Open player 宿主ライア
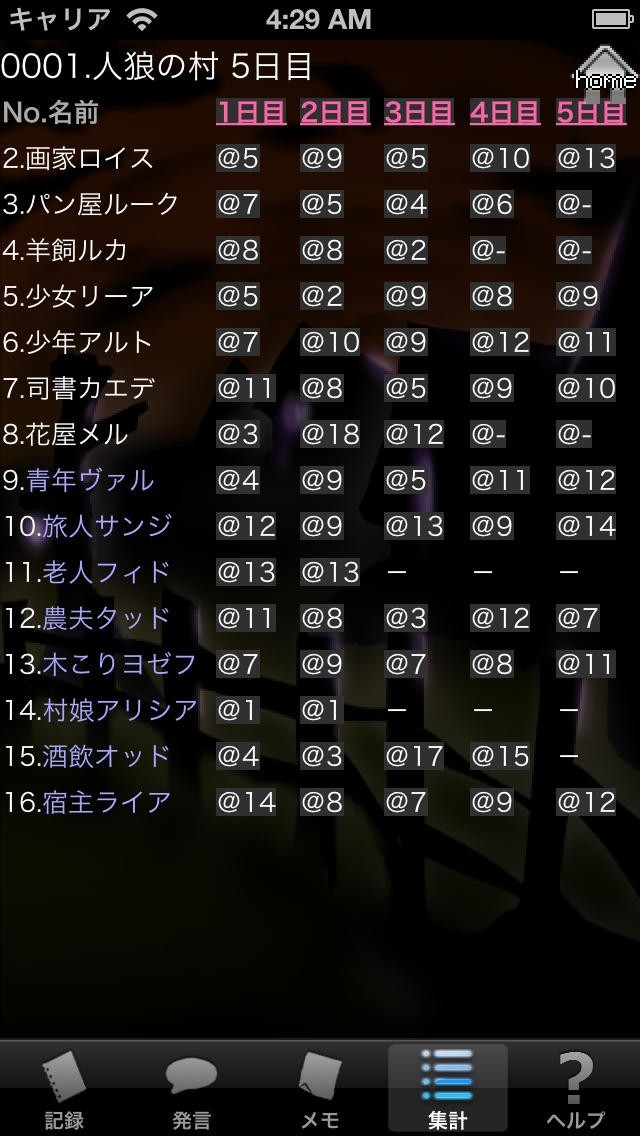The width and height of the screenshot is (640, 1136). click(106, 802)
